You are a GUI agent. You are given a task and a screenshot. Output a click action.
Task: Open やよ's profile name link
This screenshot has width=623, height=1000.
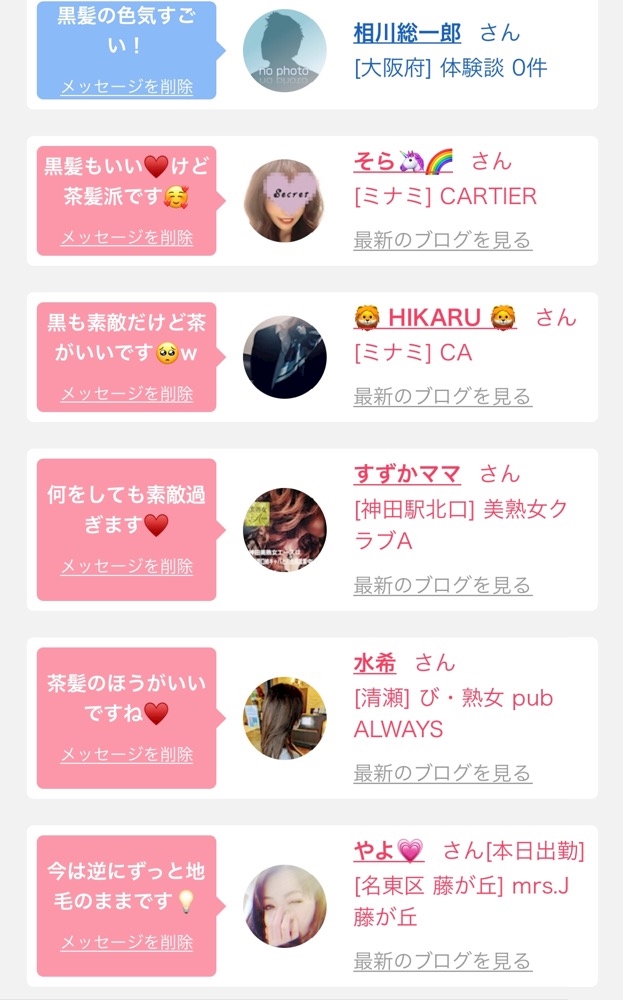click(x=388, y=851)
